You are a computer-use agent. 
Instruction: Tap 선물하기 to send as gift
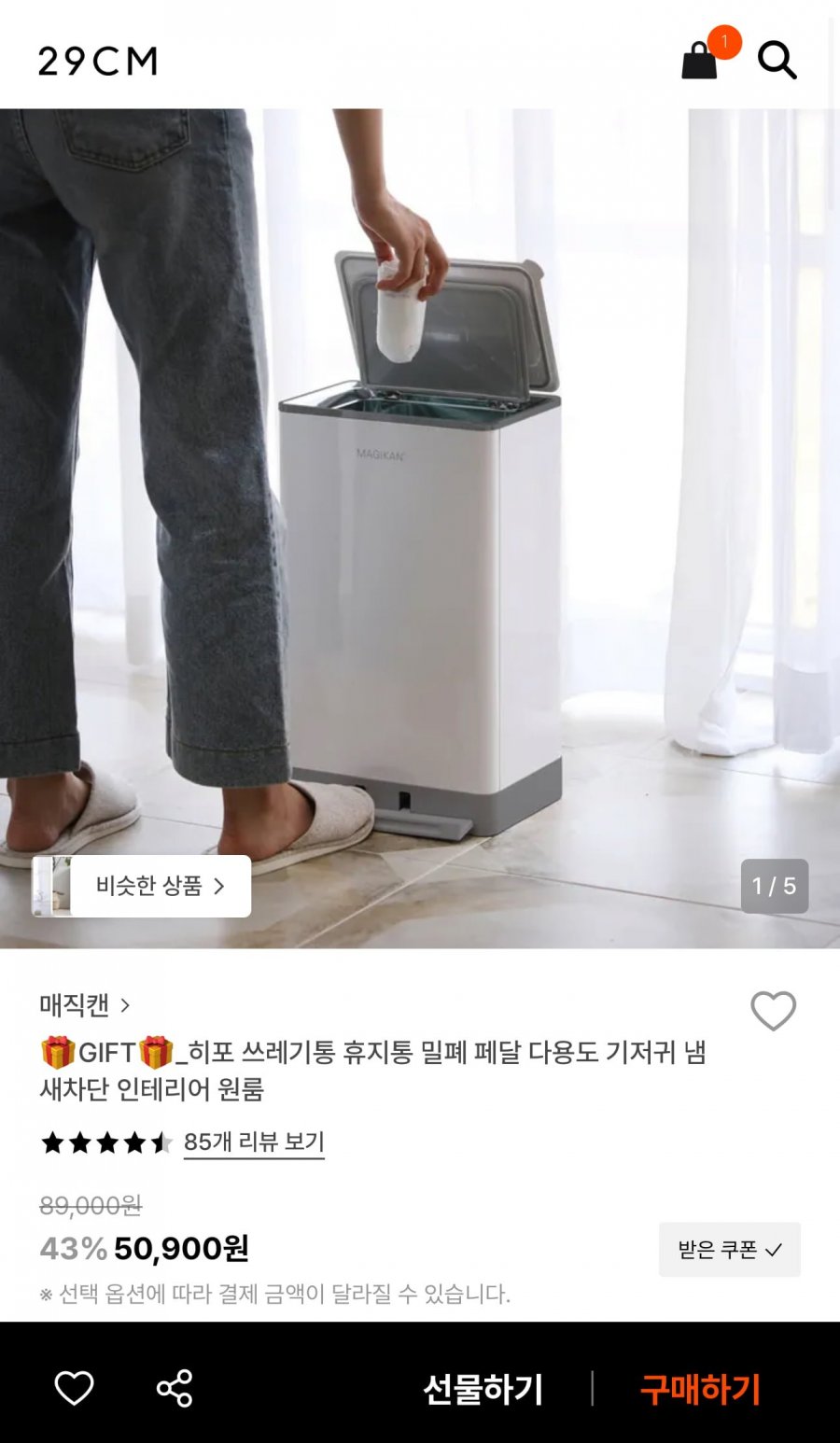(x=483, y=1389)
